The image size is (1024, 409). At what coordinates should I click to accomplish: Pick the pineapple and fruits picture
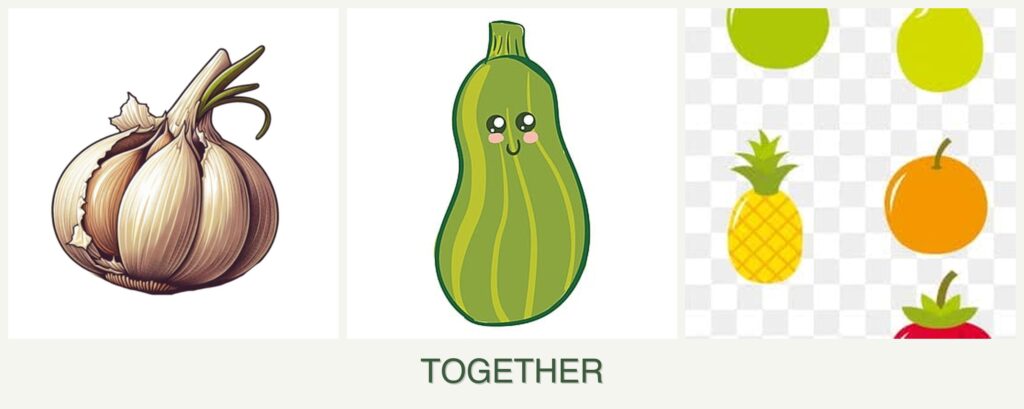(850, 173)
